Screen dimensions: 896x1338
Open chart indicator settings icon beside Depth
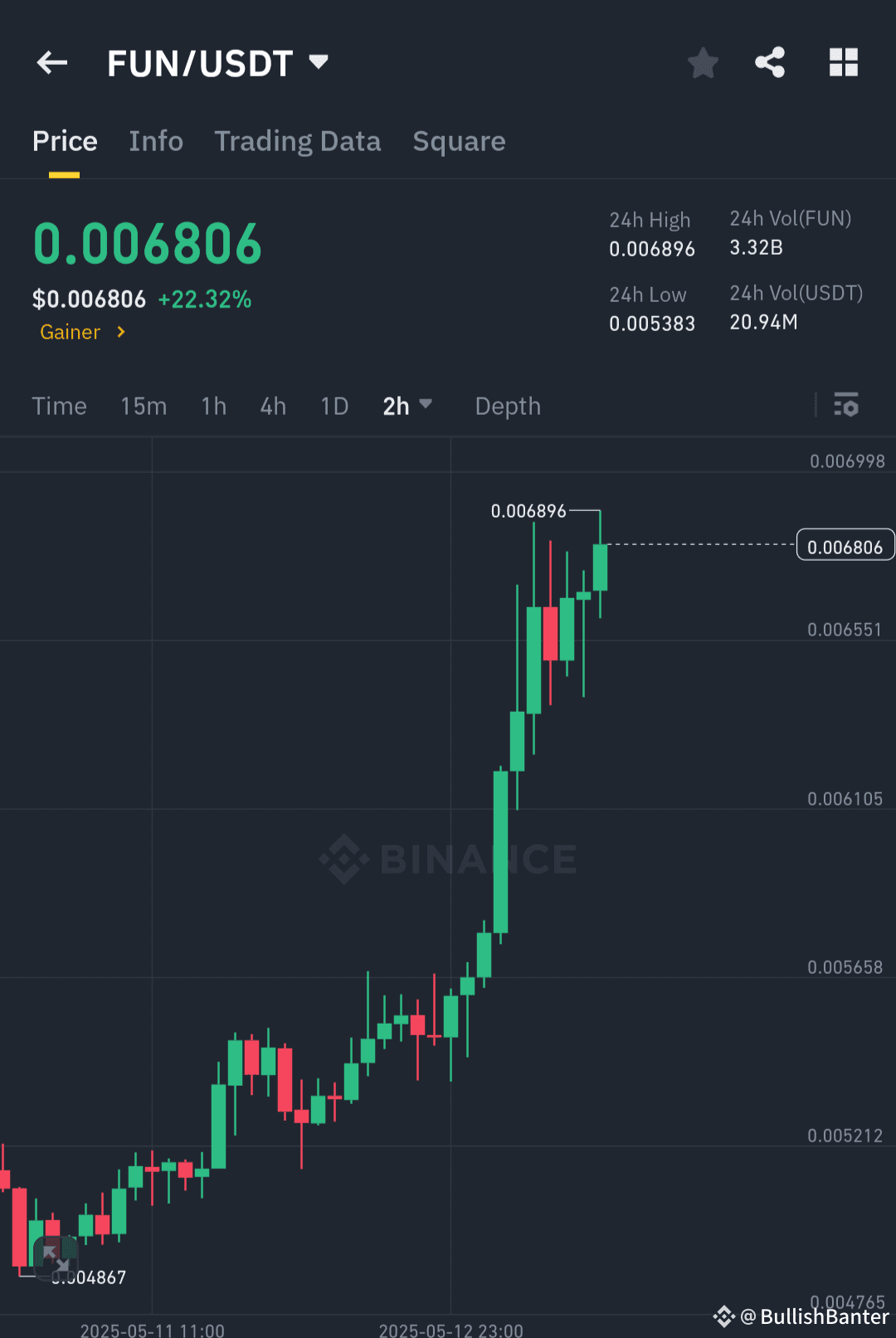(x=846, y=406)
